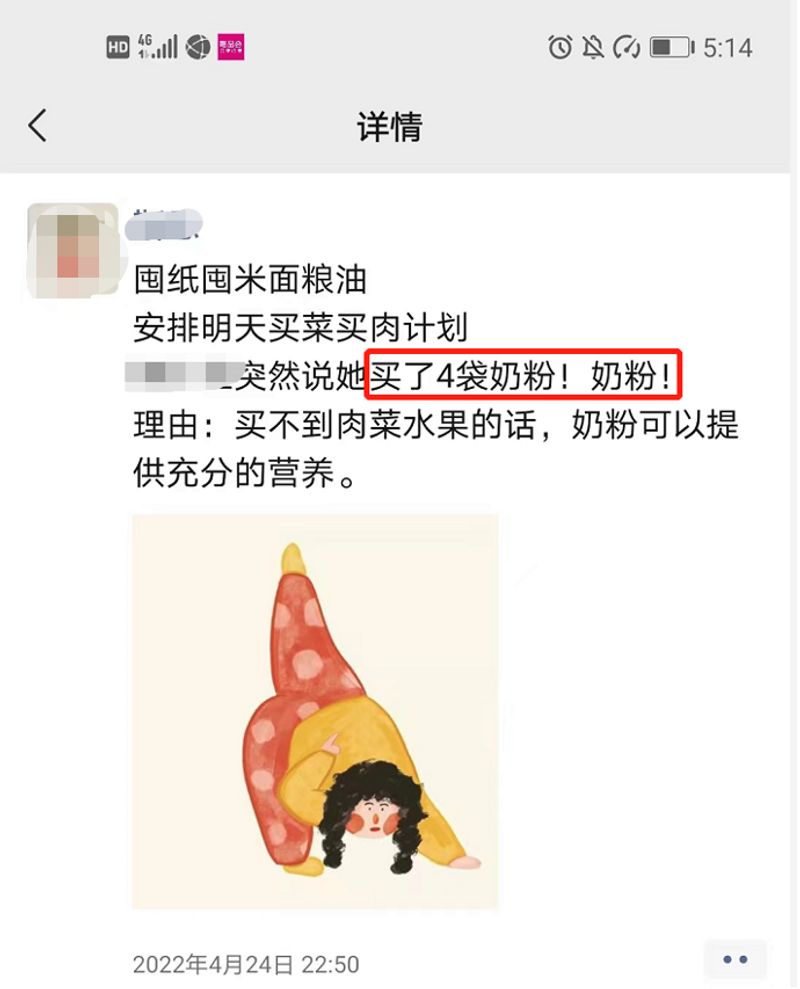
Task: Open the like and comment popup button
Action: click(x=735, y=960)
